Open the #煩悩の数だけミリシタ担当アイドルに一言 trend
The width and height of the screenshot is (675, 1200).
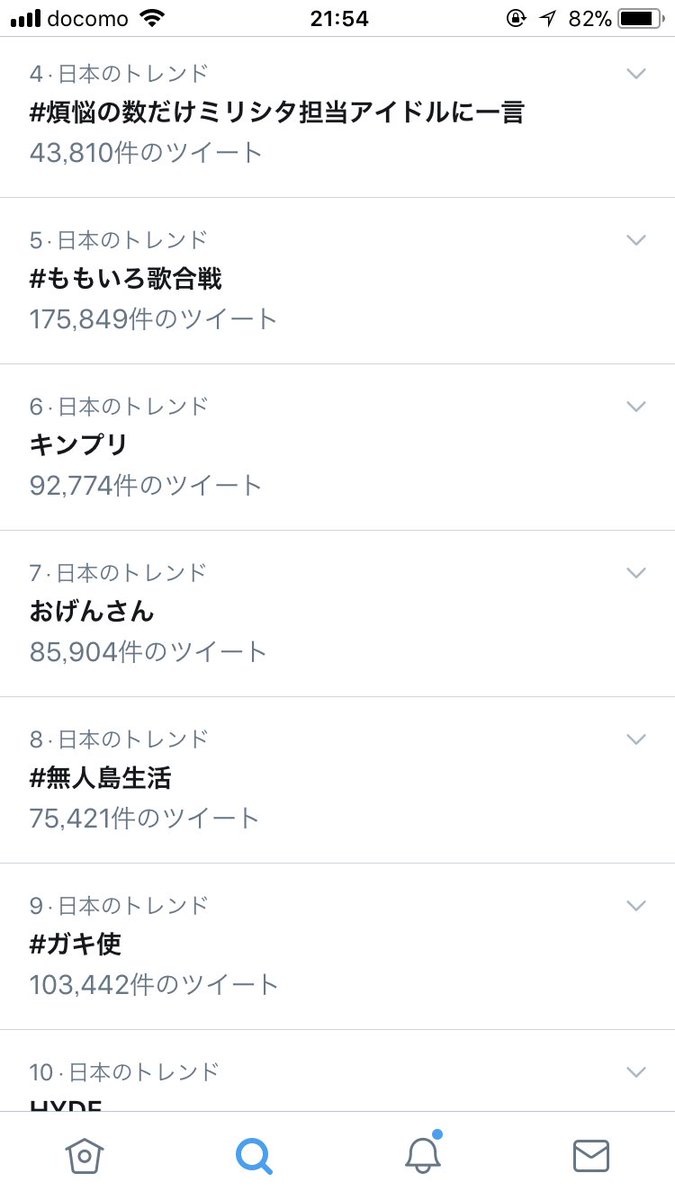[277, 112]
